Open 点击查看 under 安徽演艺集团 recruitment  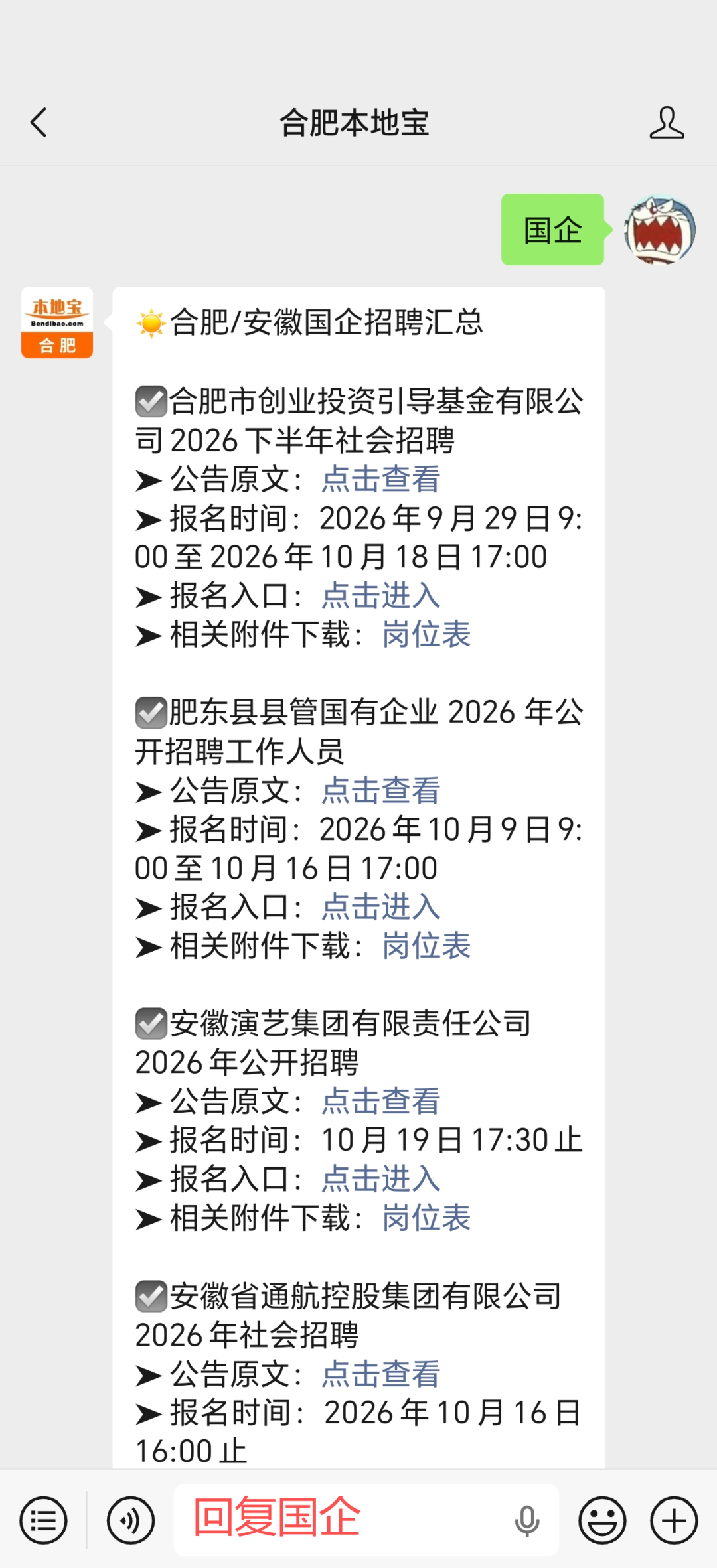(x=380, y=1102)
